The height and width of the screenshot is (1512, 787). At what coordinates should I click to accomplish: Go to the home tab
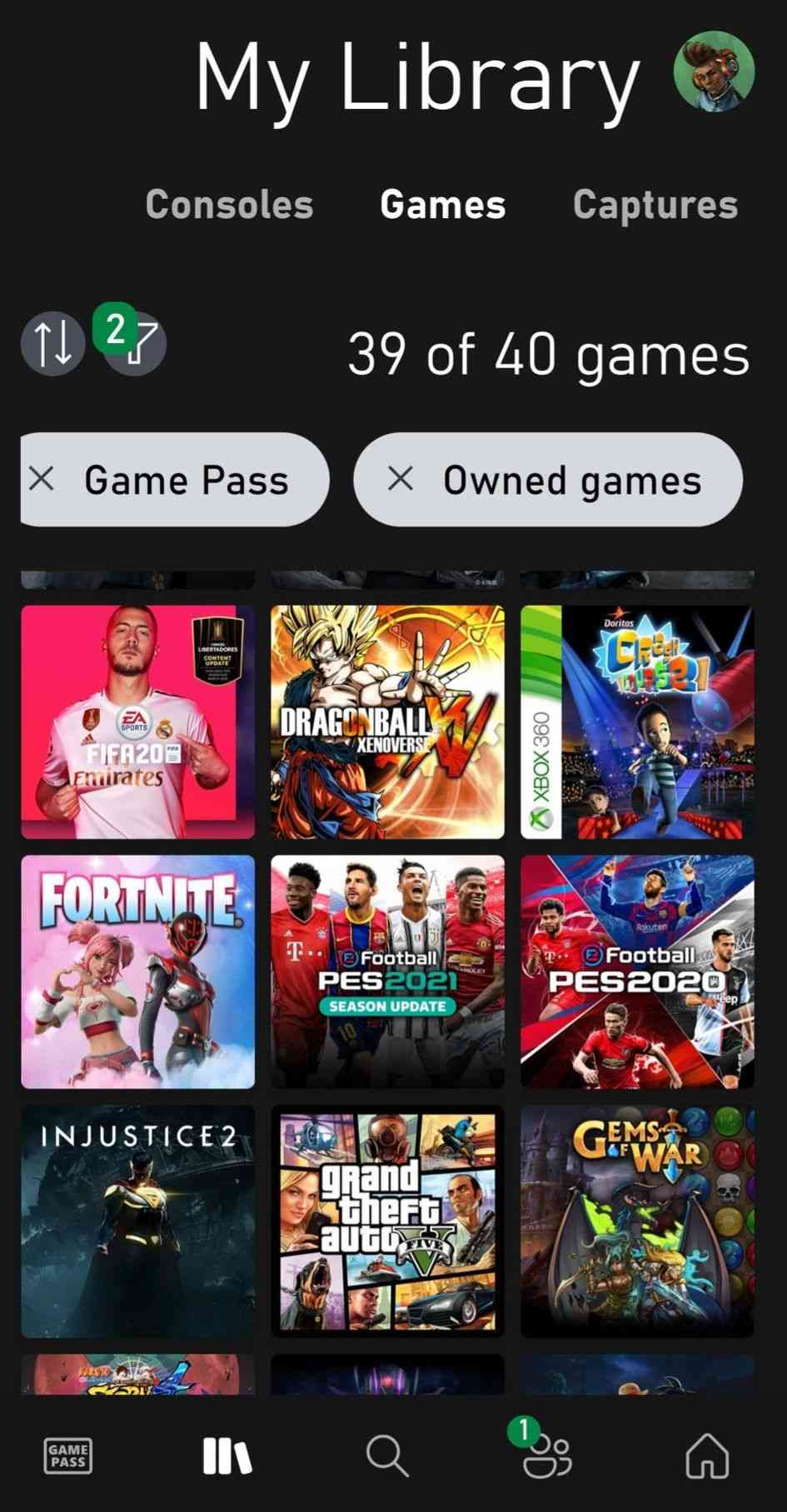click(707, 1456)
